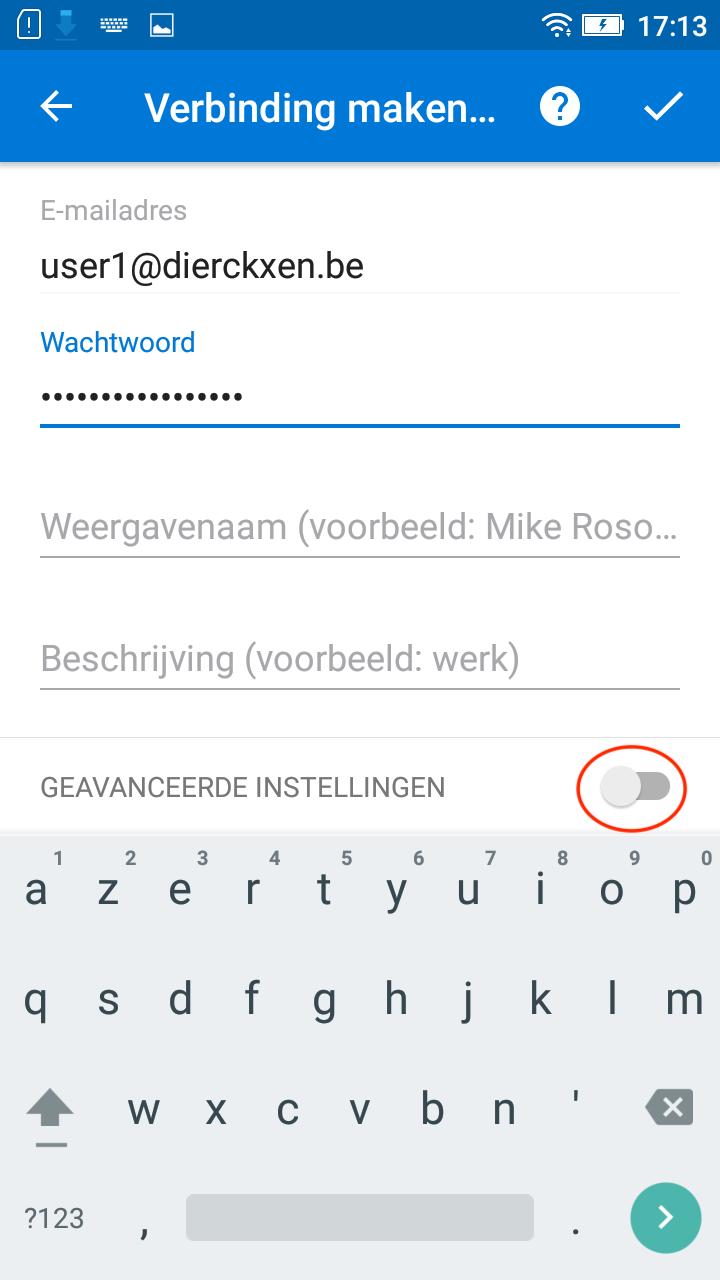720x1280 pixels.
Task: Focus the Beschrijving field
Action: (360, 660)
